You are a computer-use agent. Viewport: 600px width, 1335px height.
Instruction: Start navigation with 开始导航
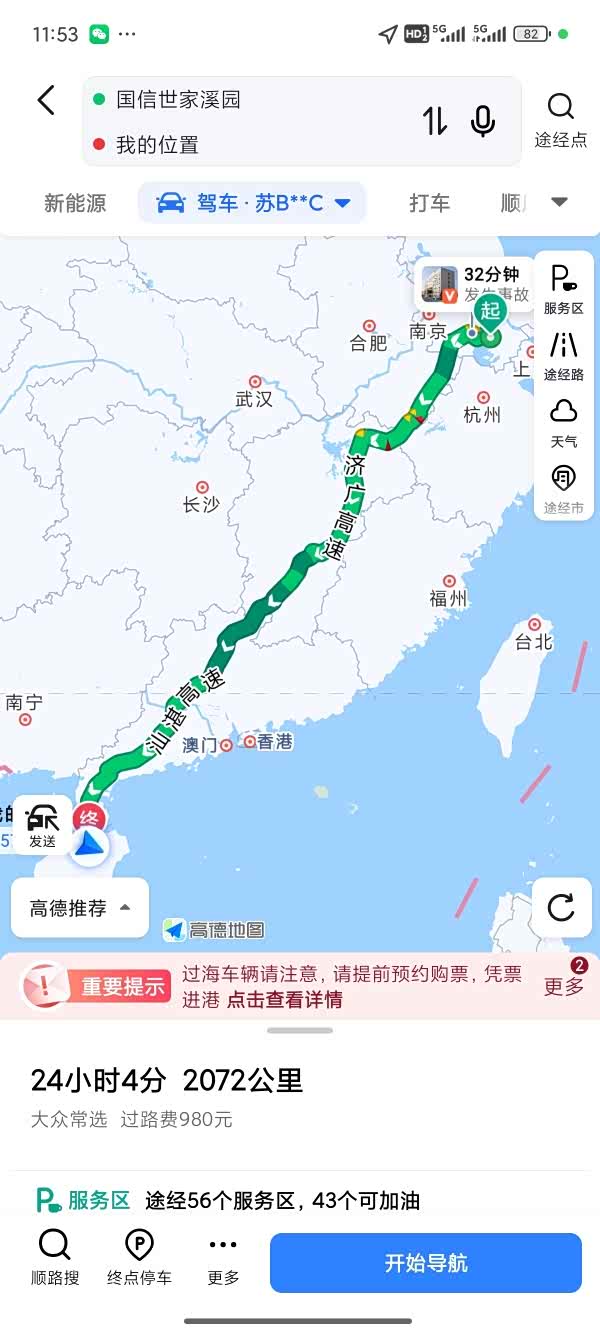tap(426, 1263)
